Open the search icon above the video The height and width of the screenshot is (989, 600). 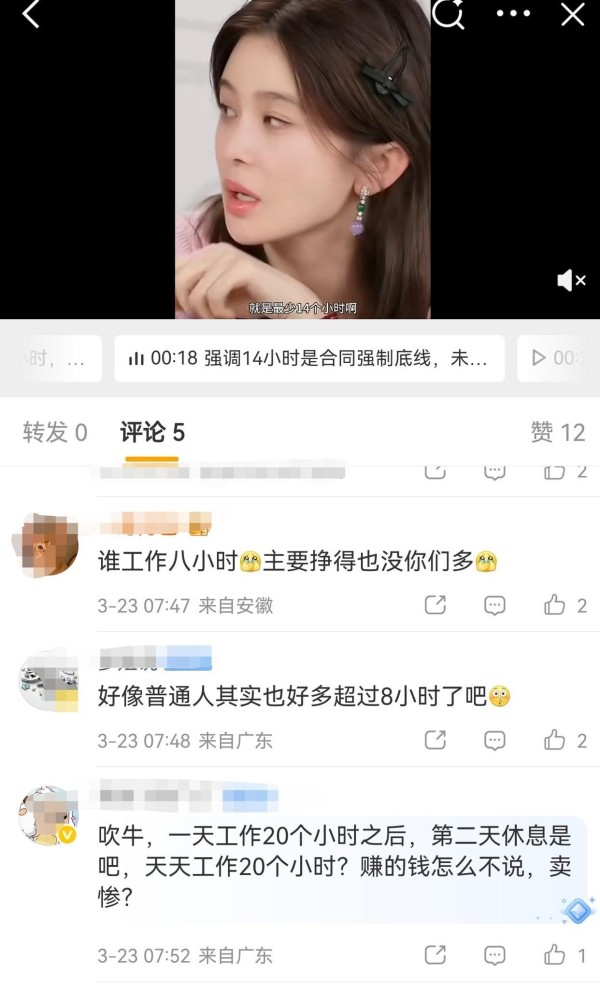click(x=449, y=14)
